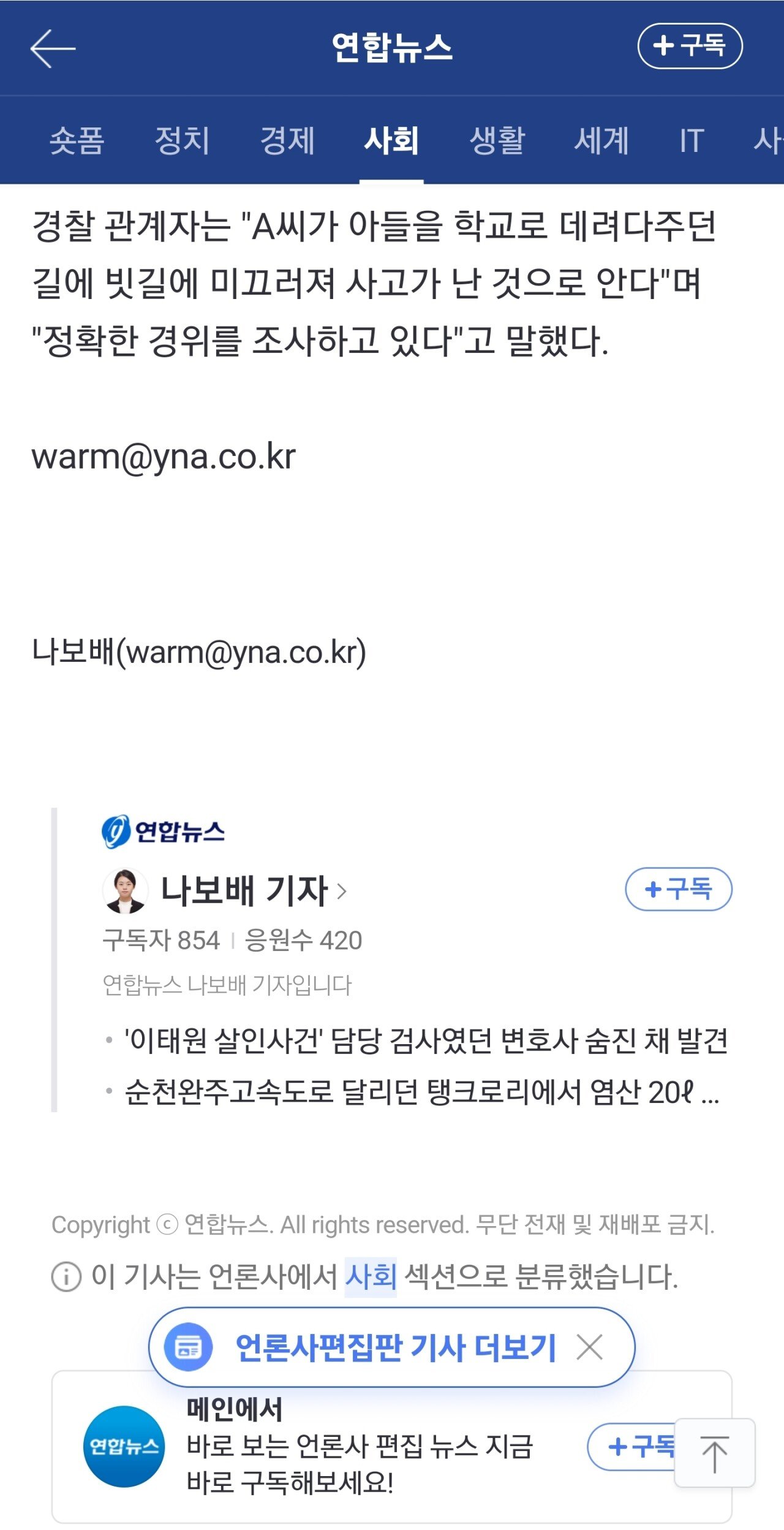Viewport: 784px width, 1530px height.
Task: Switch to the 정치 tab
Action: point(182,140)
